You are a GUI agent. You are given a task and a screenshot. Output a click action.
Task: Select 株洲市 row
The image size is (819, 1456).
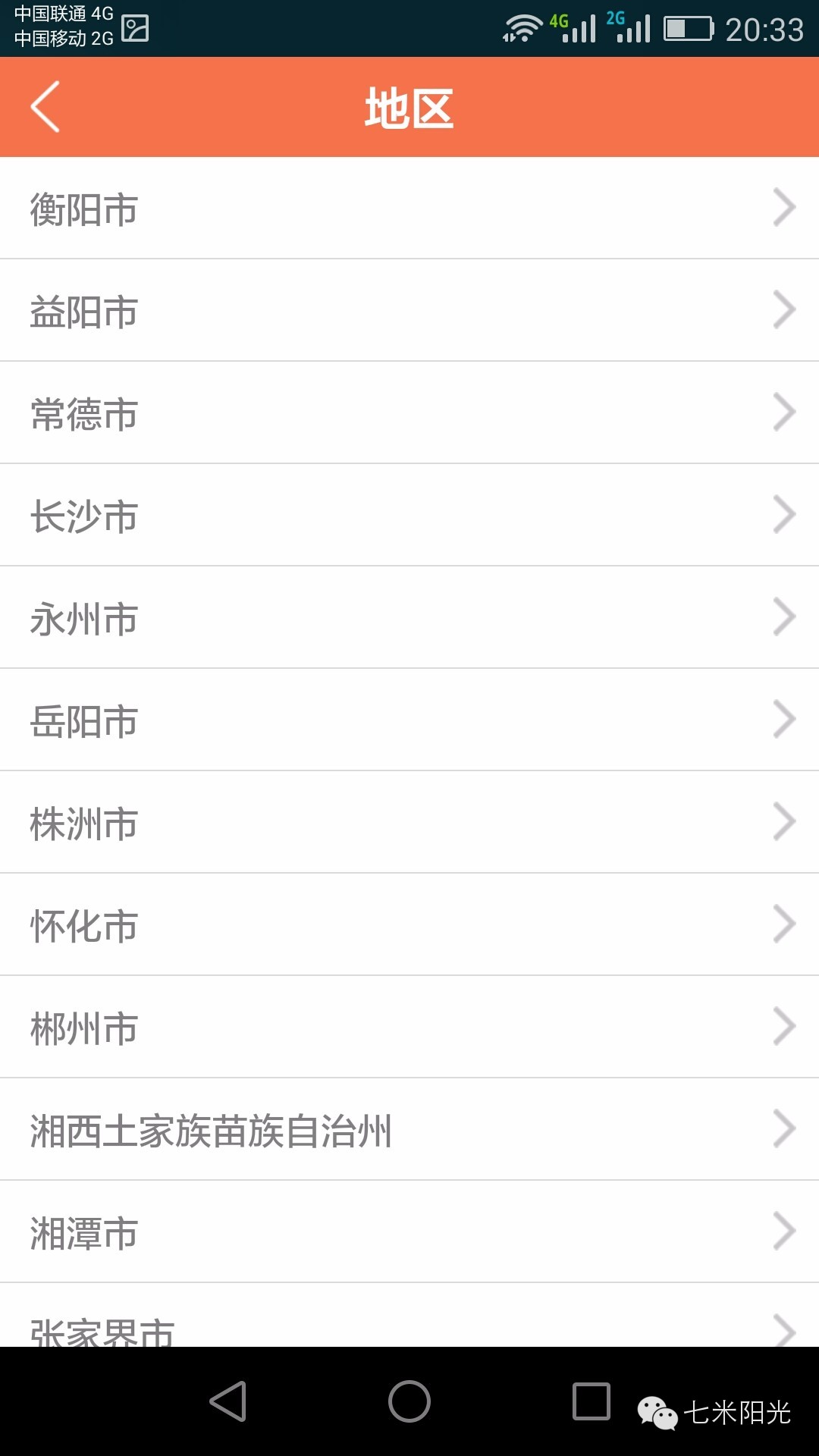coord(409,823)
